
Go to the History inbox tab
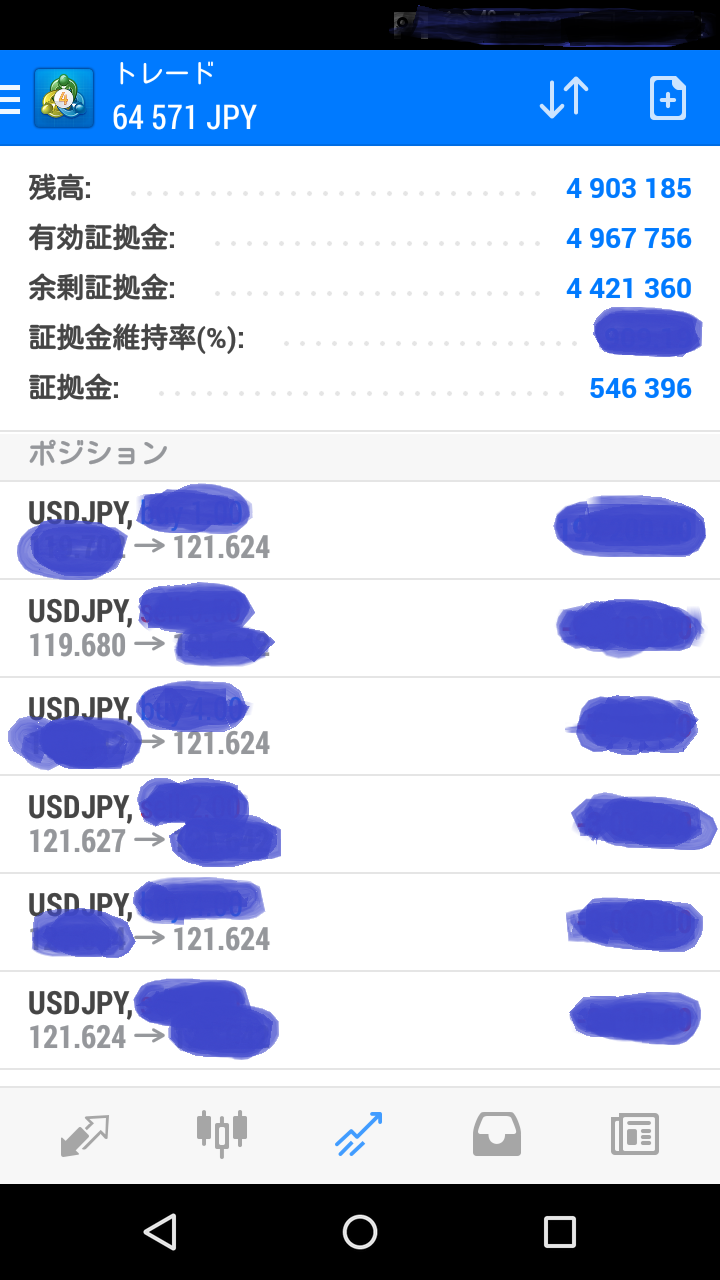coord(497,1135)
